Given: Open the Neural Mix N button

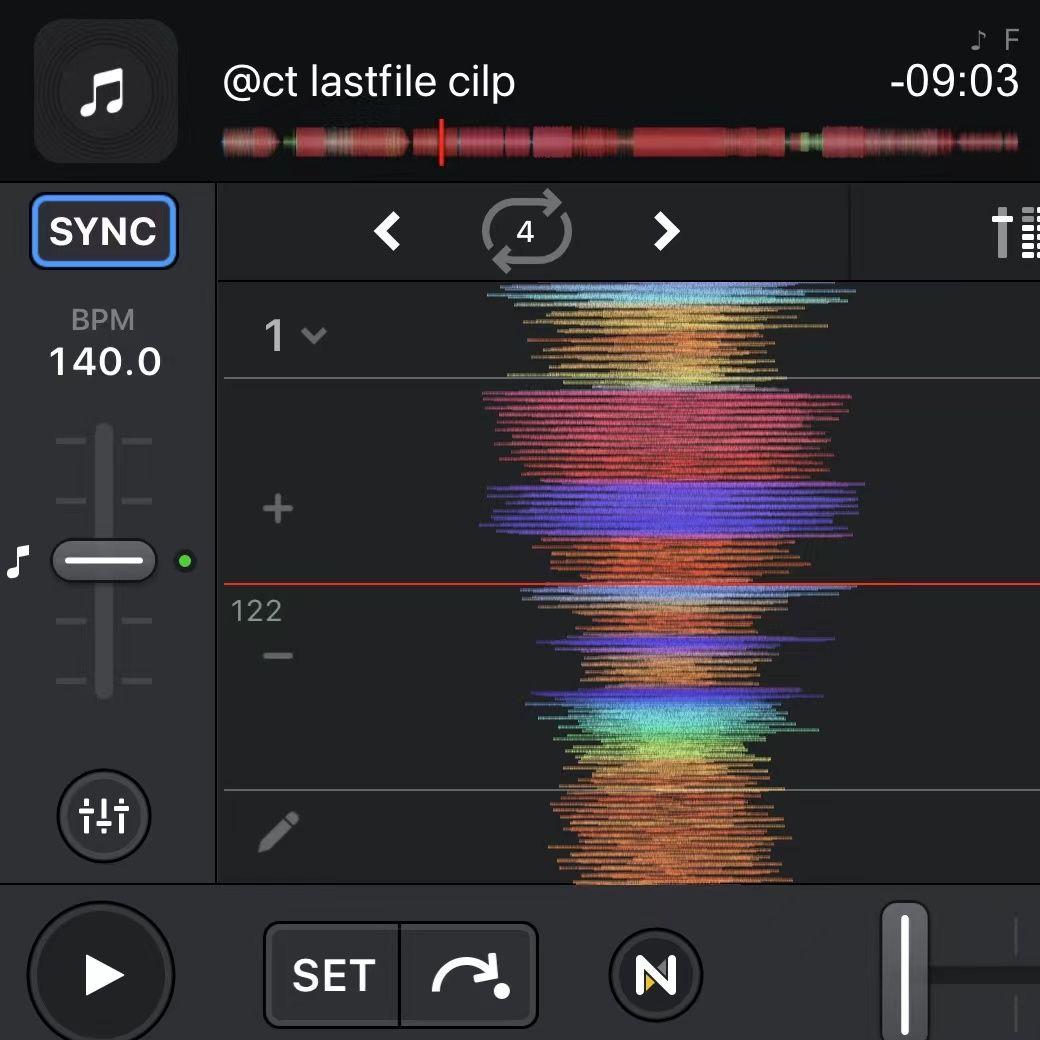Looking at the screenshot, I should pos(656,975).
